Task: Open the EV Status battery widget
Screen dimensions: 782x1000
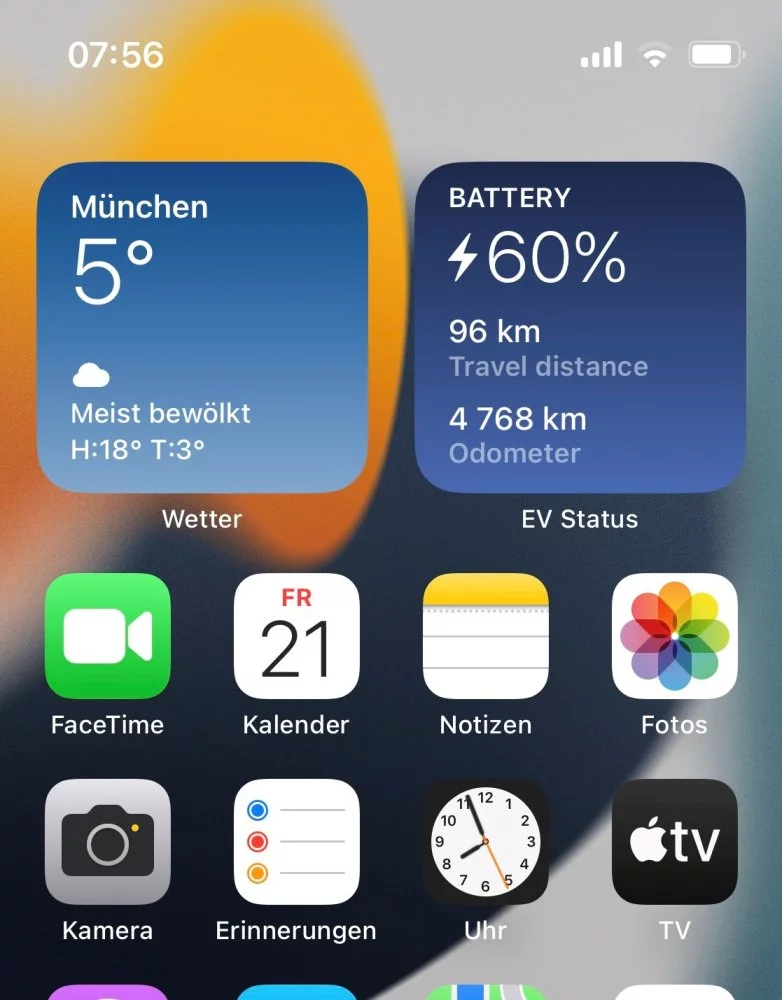Action: pos(580,327)
